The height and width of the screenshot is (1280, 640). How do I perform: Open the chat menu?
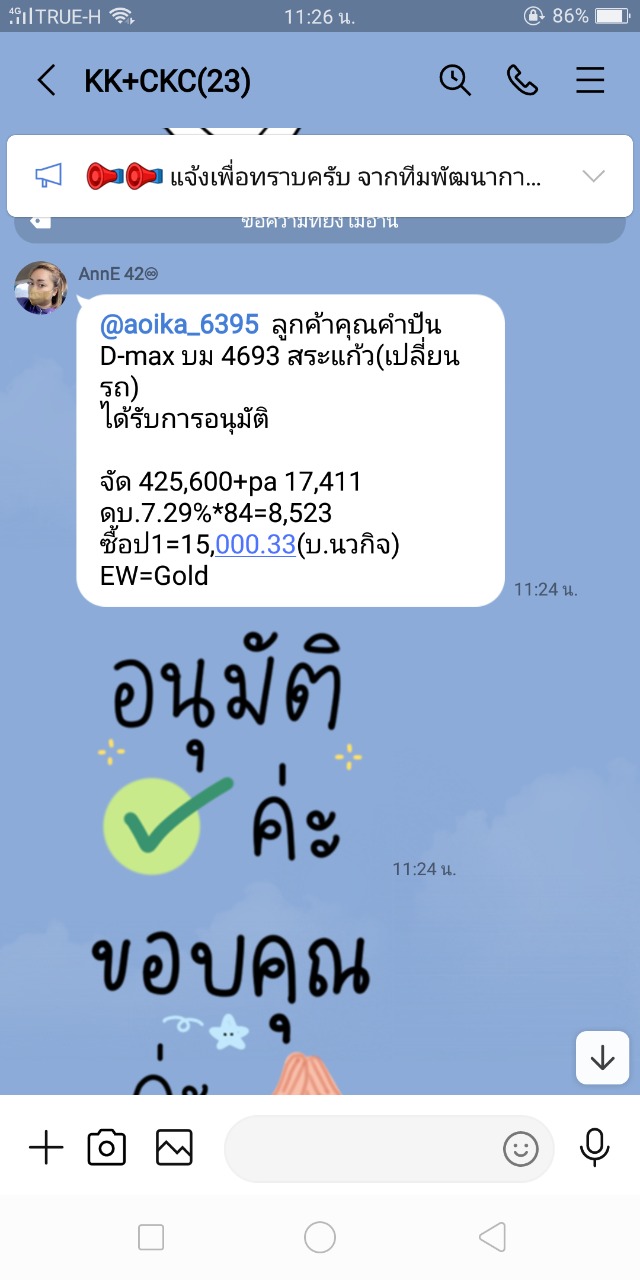click(x=590, y=81)
